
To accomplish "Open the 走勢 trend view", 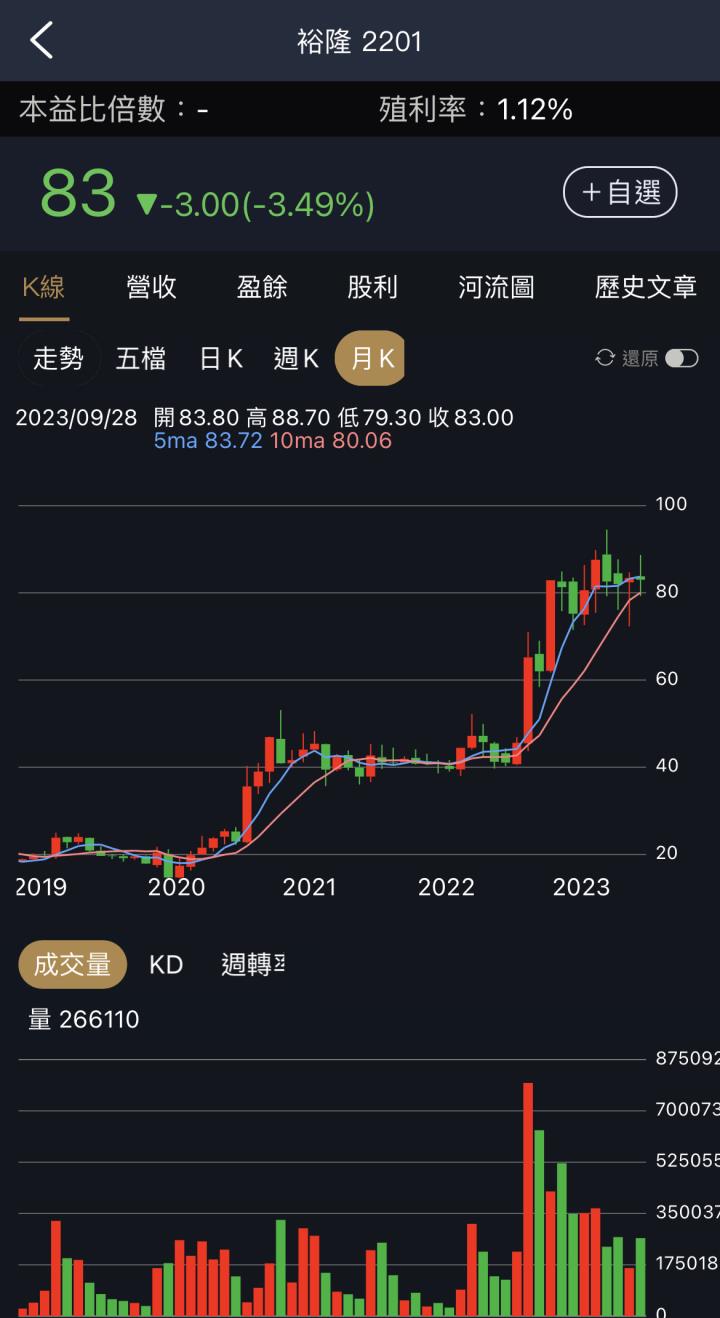I will tap(59, 357).
